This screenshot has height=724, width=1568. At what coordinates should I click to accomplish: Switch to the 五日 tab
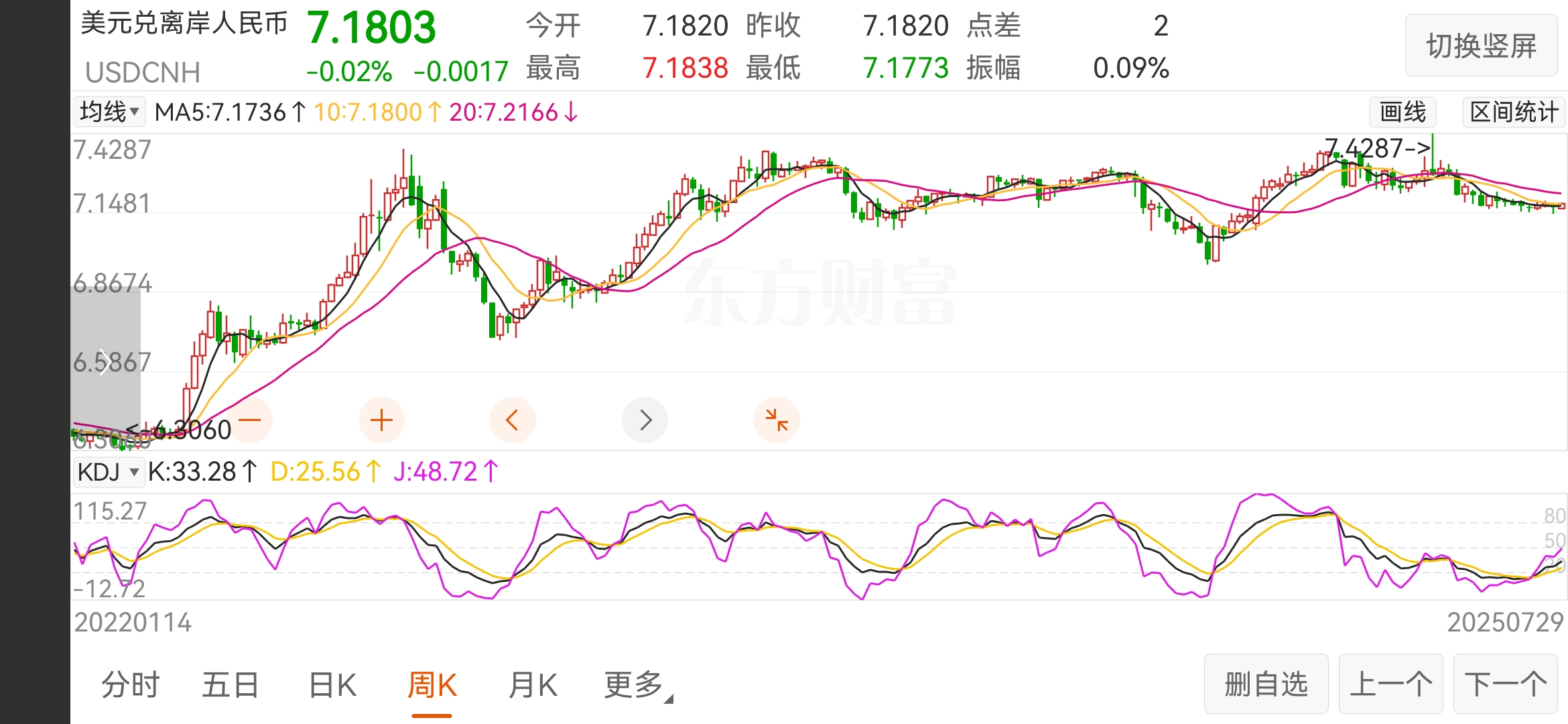coord(231,685)
